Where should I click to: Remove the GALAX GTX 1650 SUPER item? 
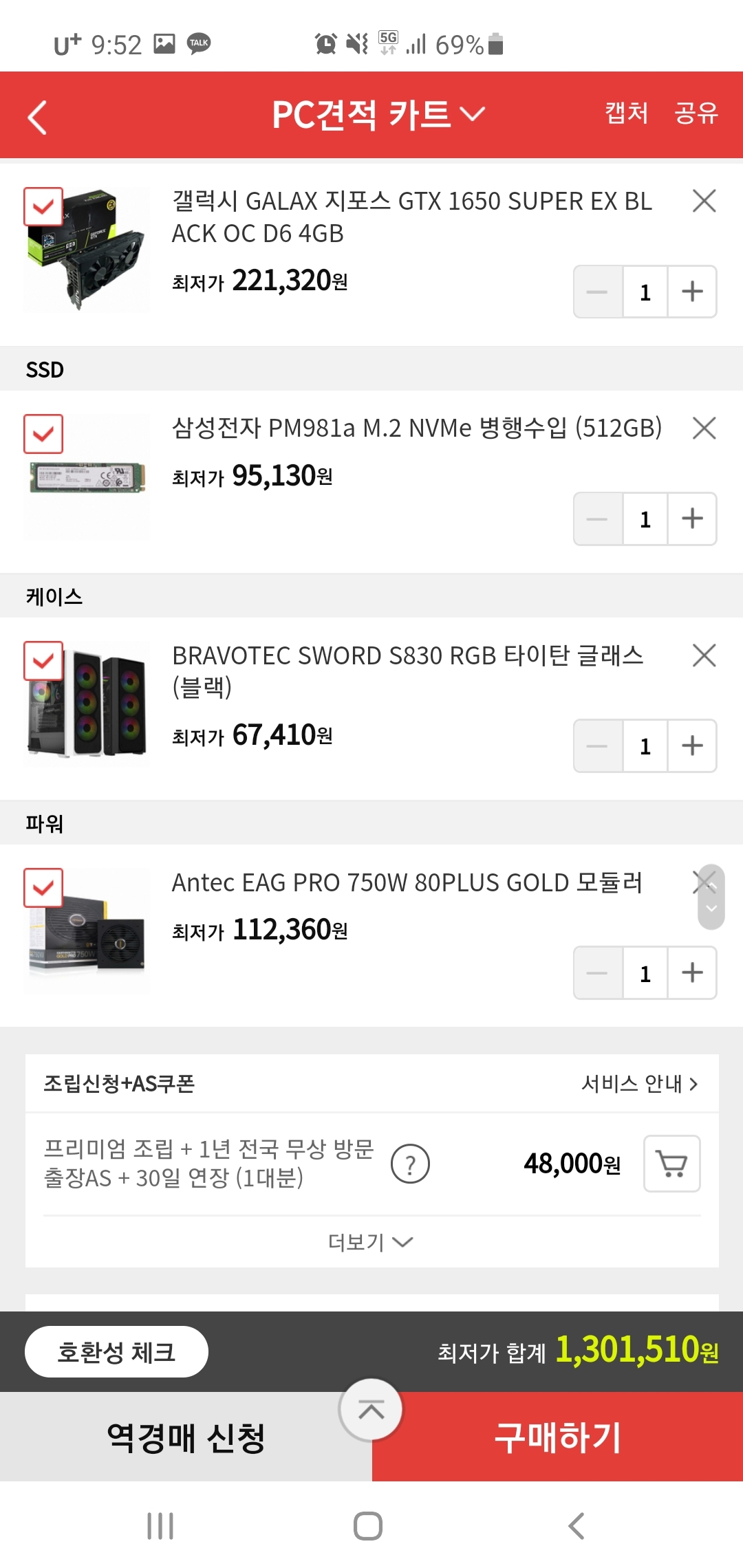704,202
